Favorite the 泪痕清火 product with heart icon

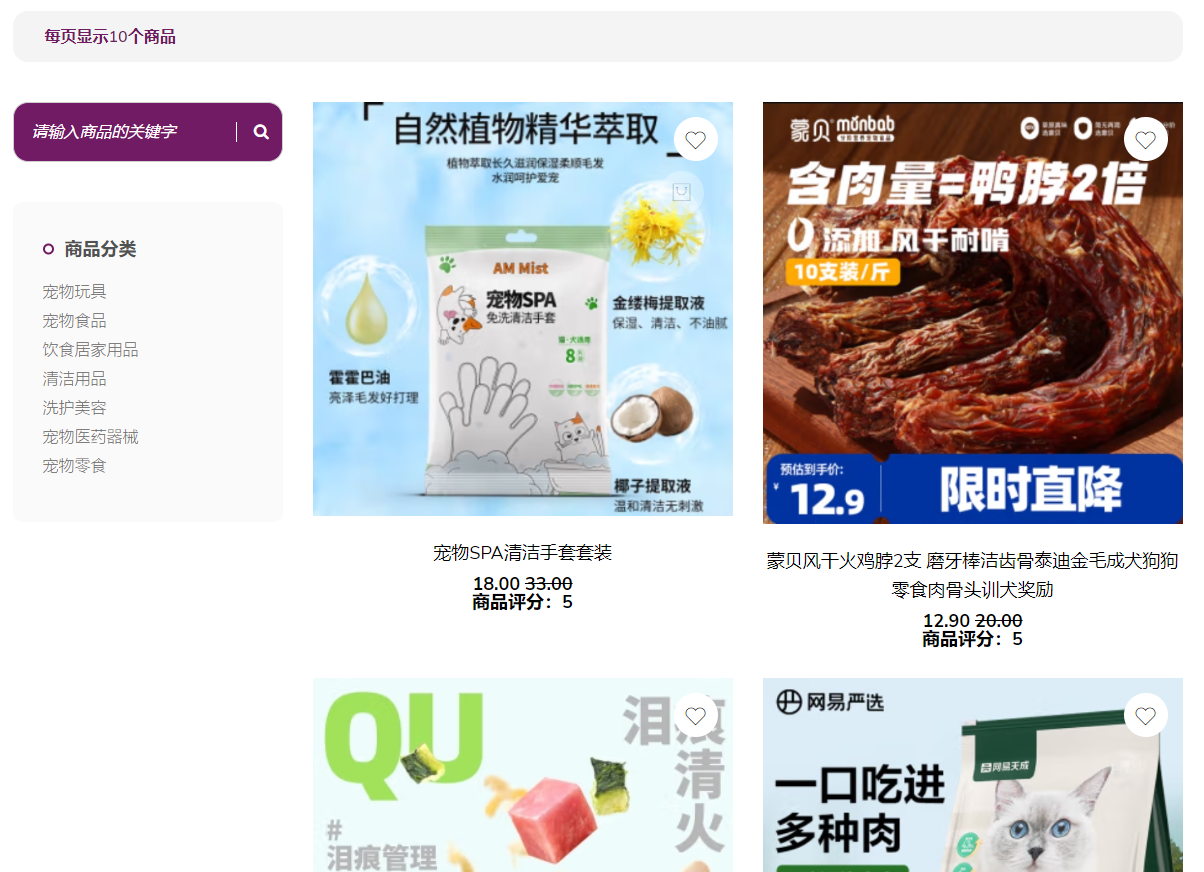point(696,716)
